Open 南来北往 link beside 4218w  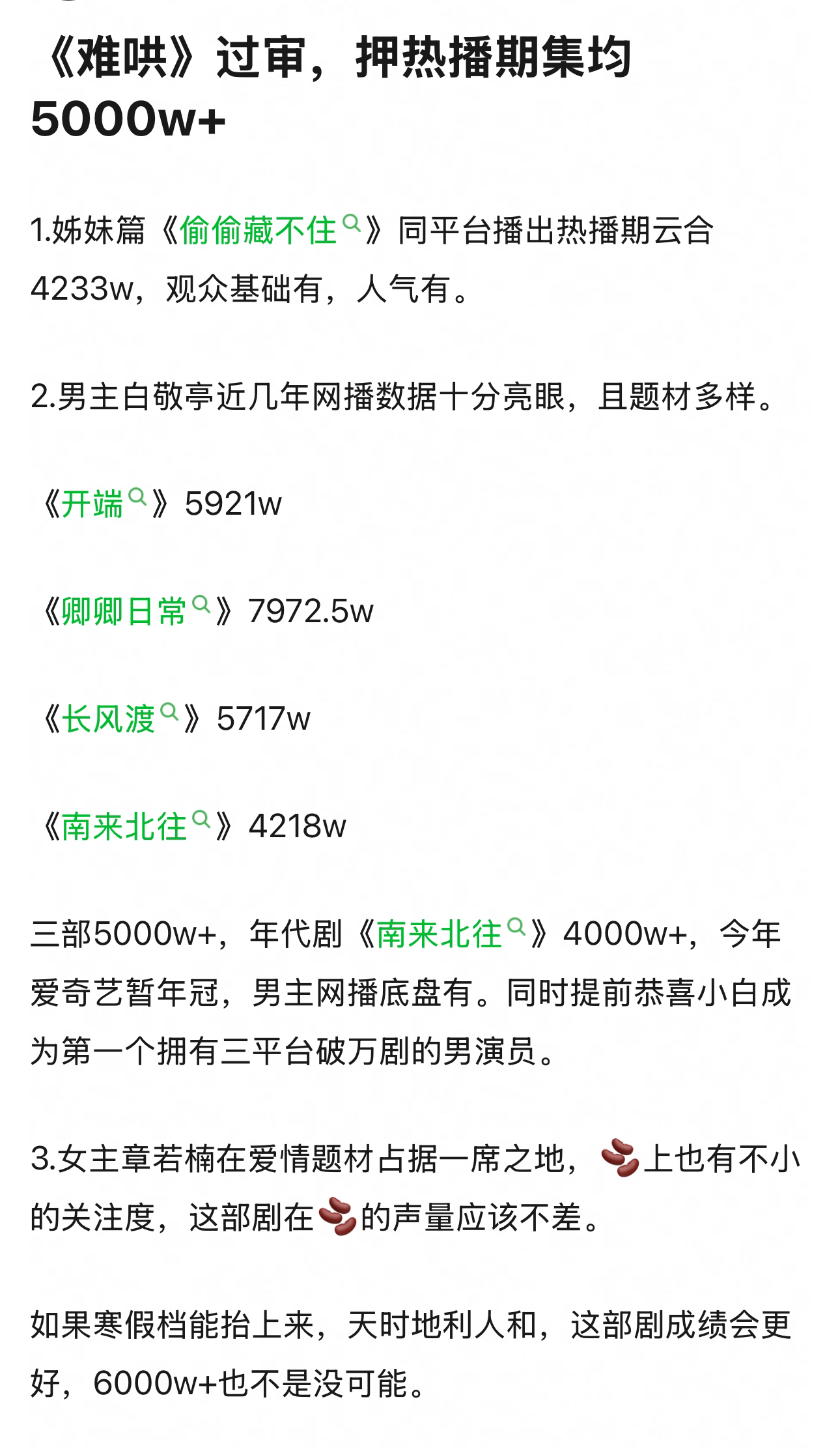click(x=135, y=826)
